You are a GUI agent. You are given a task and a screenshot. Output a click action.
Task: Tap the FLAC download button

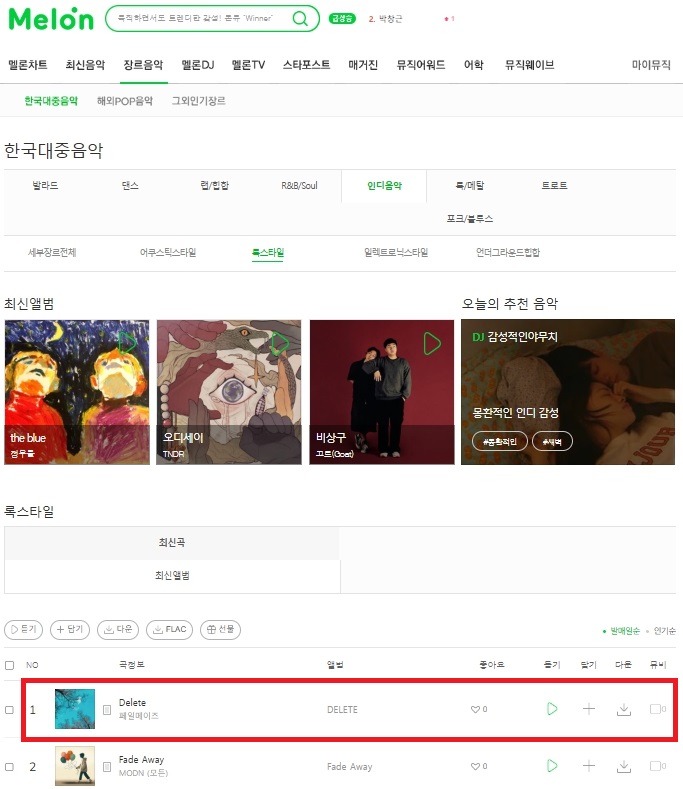point(170,630)
